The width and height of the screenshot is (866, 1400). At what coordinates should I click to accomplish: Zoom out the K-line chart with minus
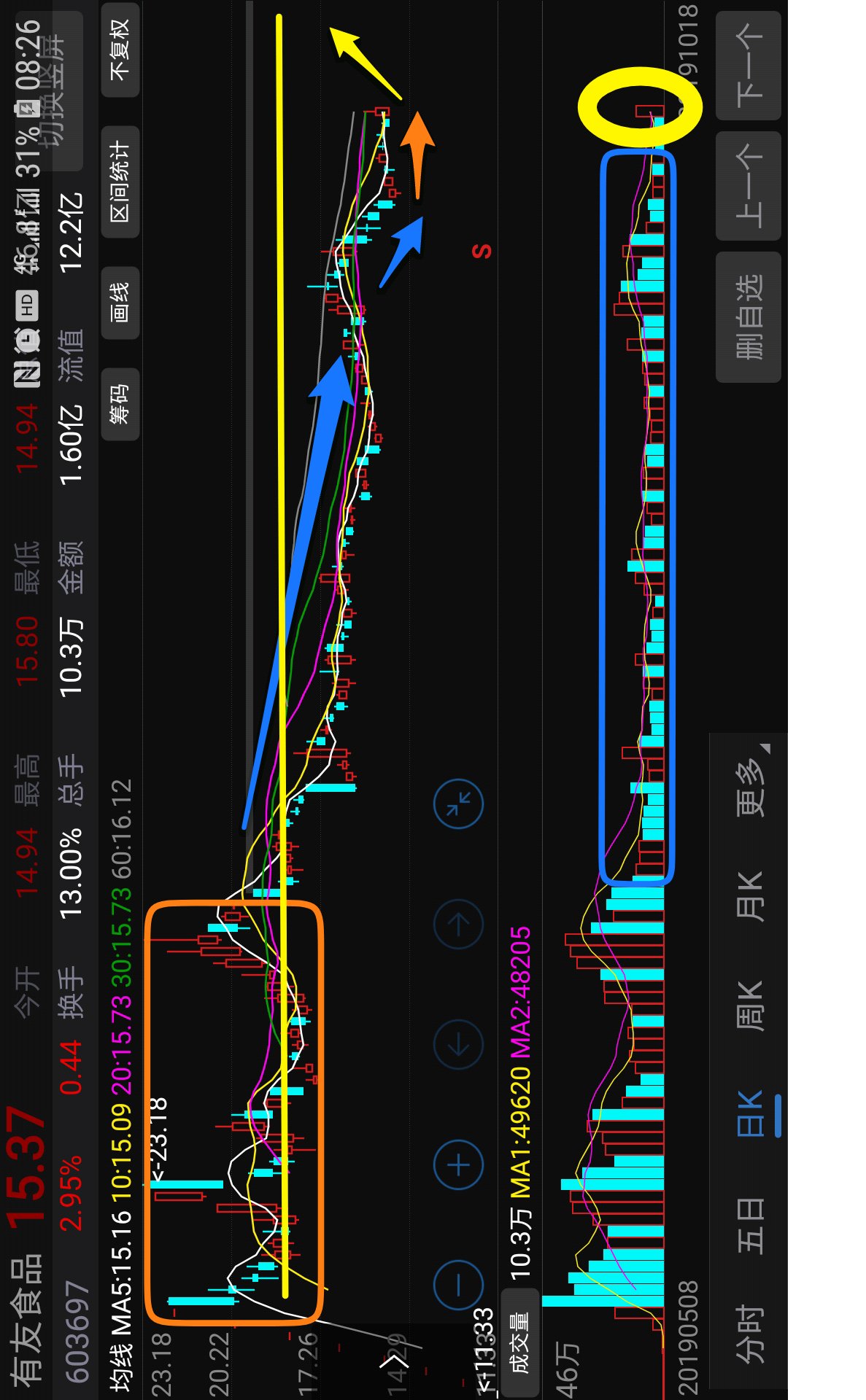pyautogui.click(x=458, y=1285)
